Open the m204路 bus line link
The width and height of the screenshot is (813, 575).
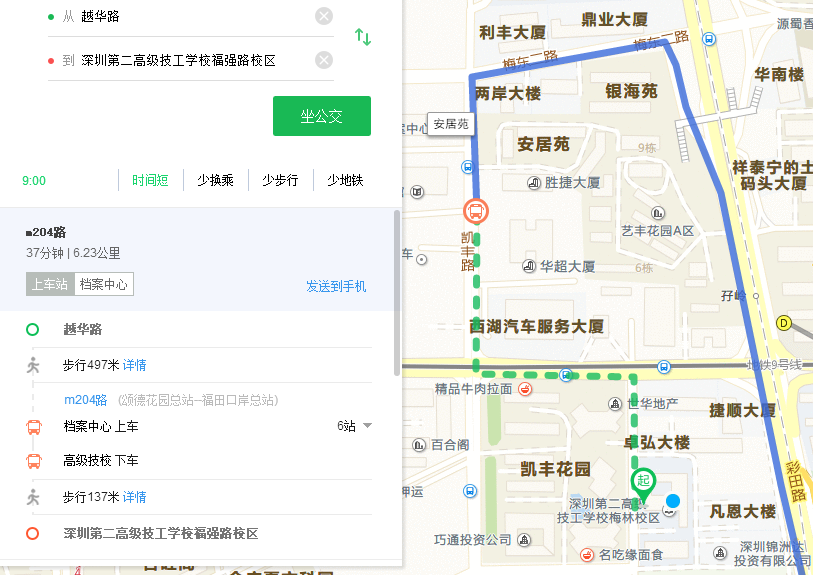pyautogui.click(x=86, y=399)
